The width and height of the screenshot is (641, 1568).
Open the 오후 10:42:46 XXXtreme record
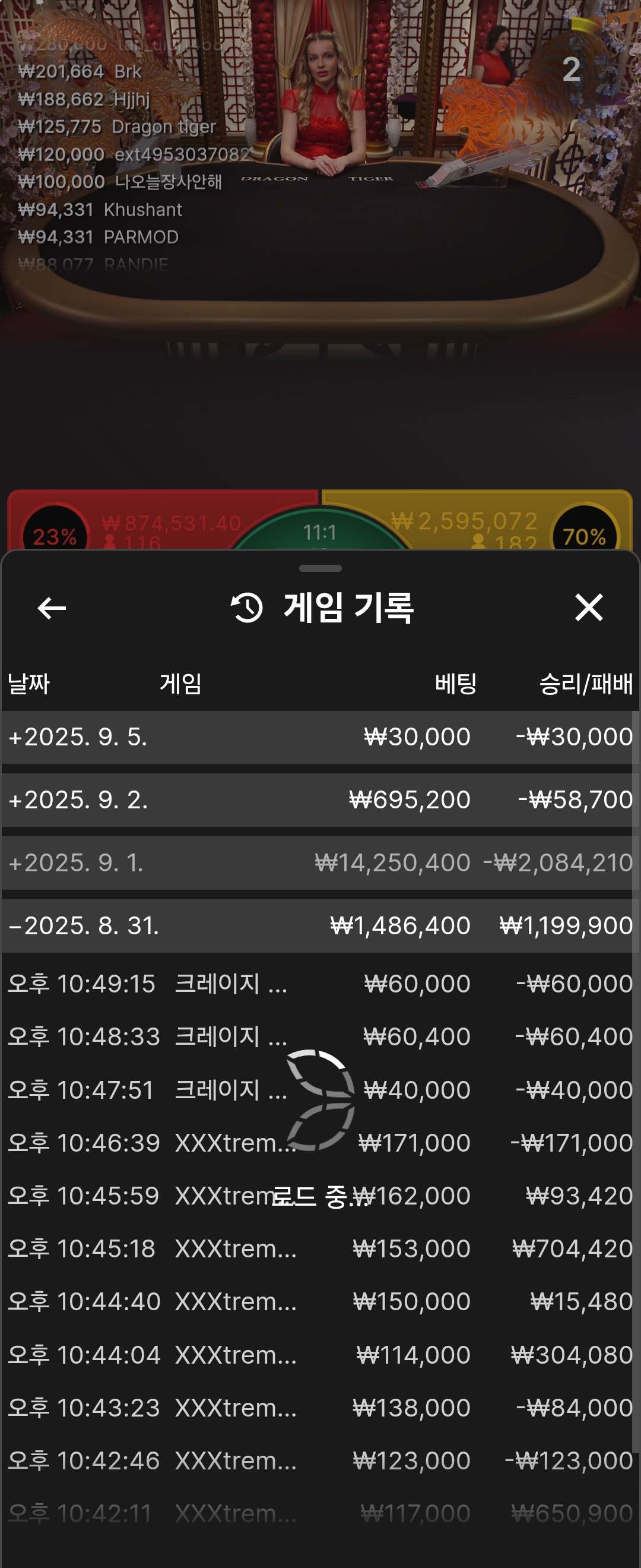(x=316, y=1460)
